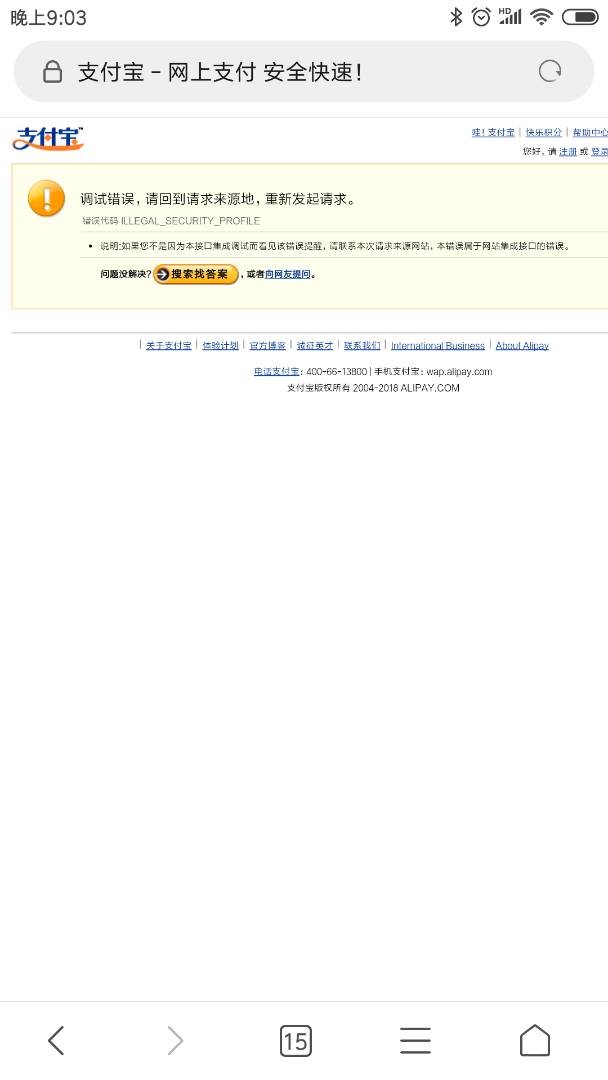The image size is (608, 1080).
Task: Open the 哇!支付宝 link at the top
Action: click(x=493, y=133)
